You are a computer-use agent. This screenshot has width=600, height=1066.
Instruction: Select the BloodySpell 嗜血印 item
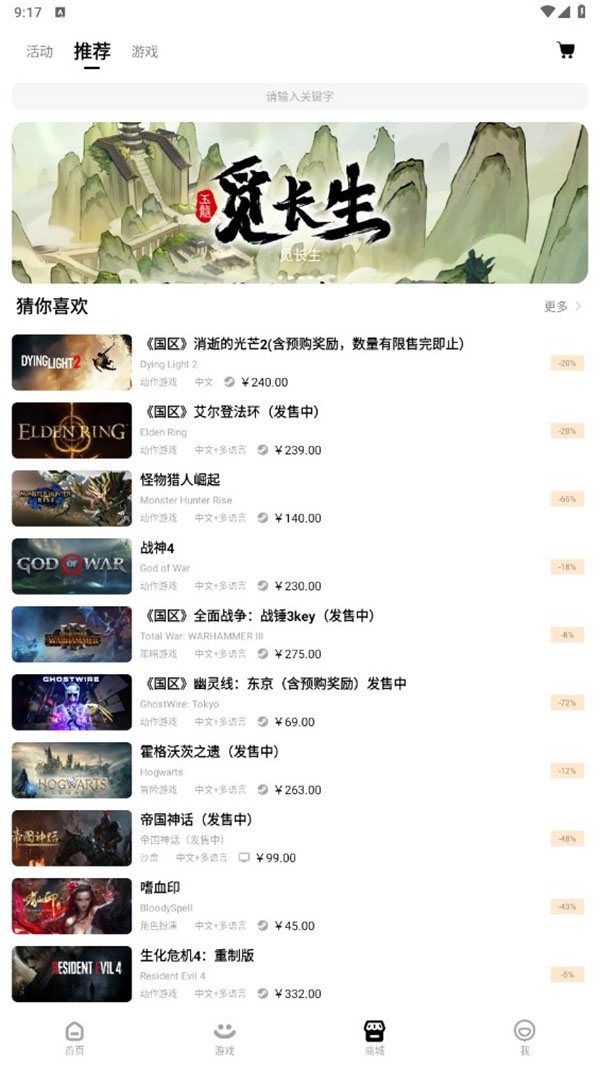coord(300,906)
